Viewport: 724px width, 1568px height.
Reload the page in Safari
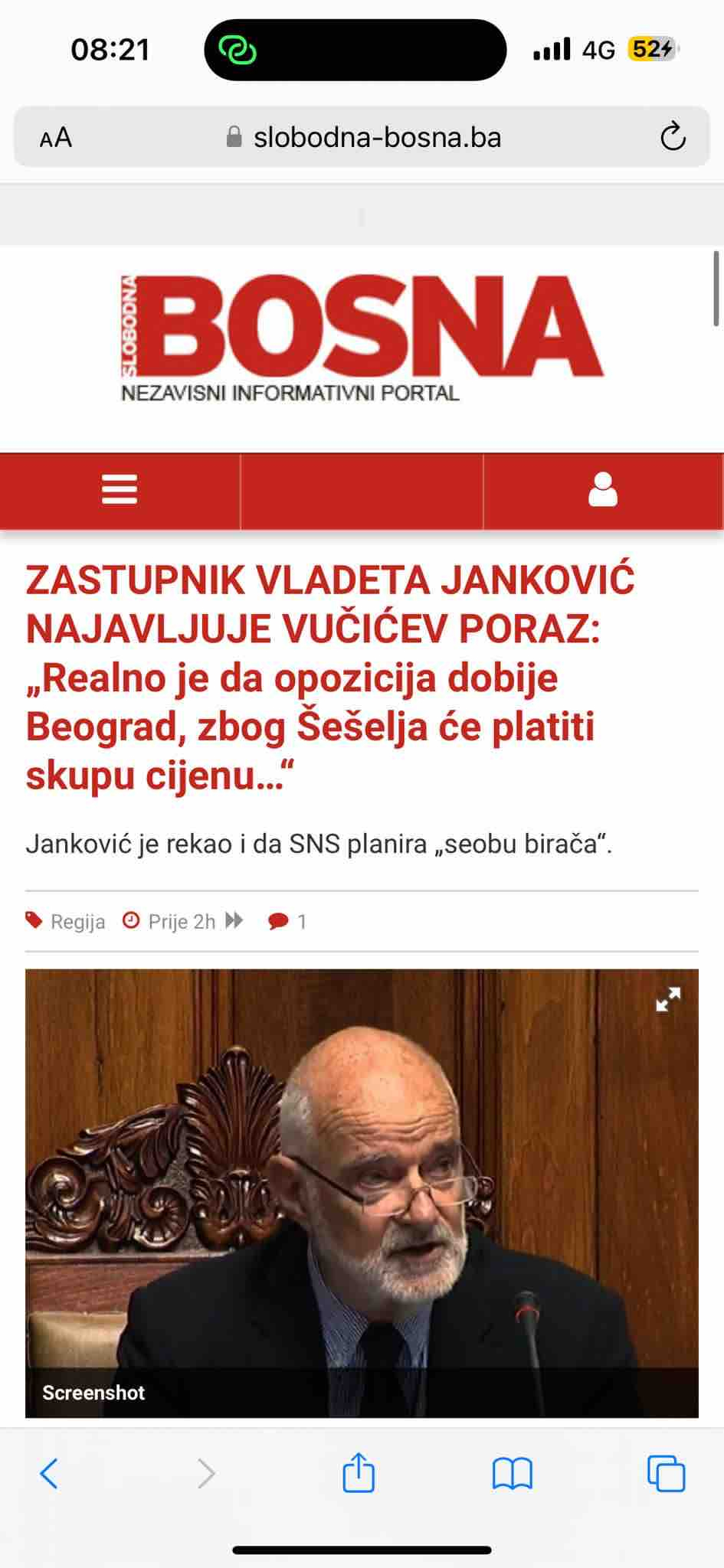click(x=672, y=138)
